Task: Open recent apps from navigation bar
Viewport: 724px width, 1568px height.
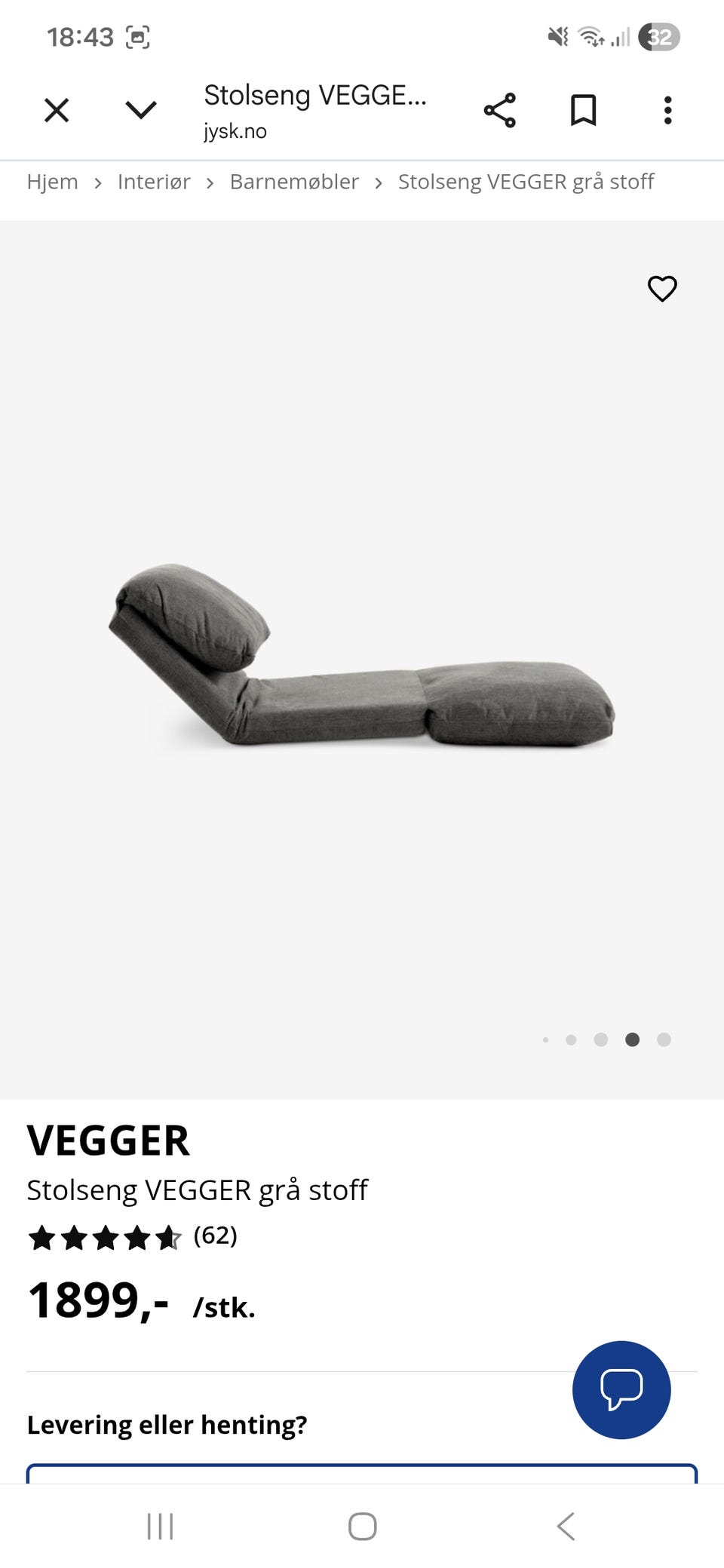Action: pyautogui.click(x=160, y=1526)
